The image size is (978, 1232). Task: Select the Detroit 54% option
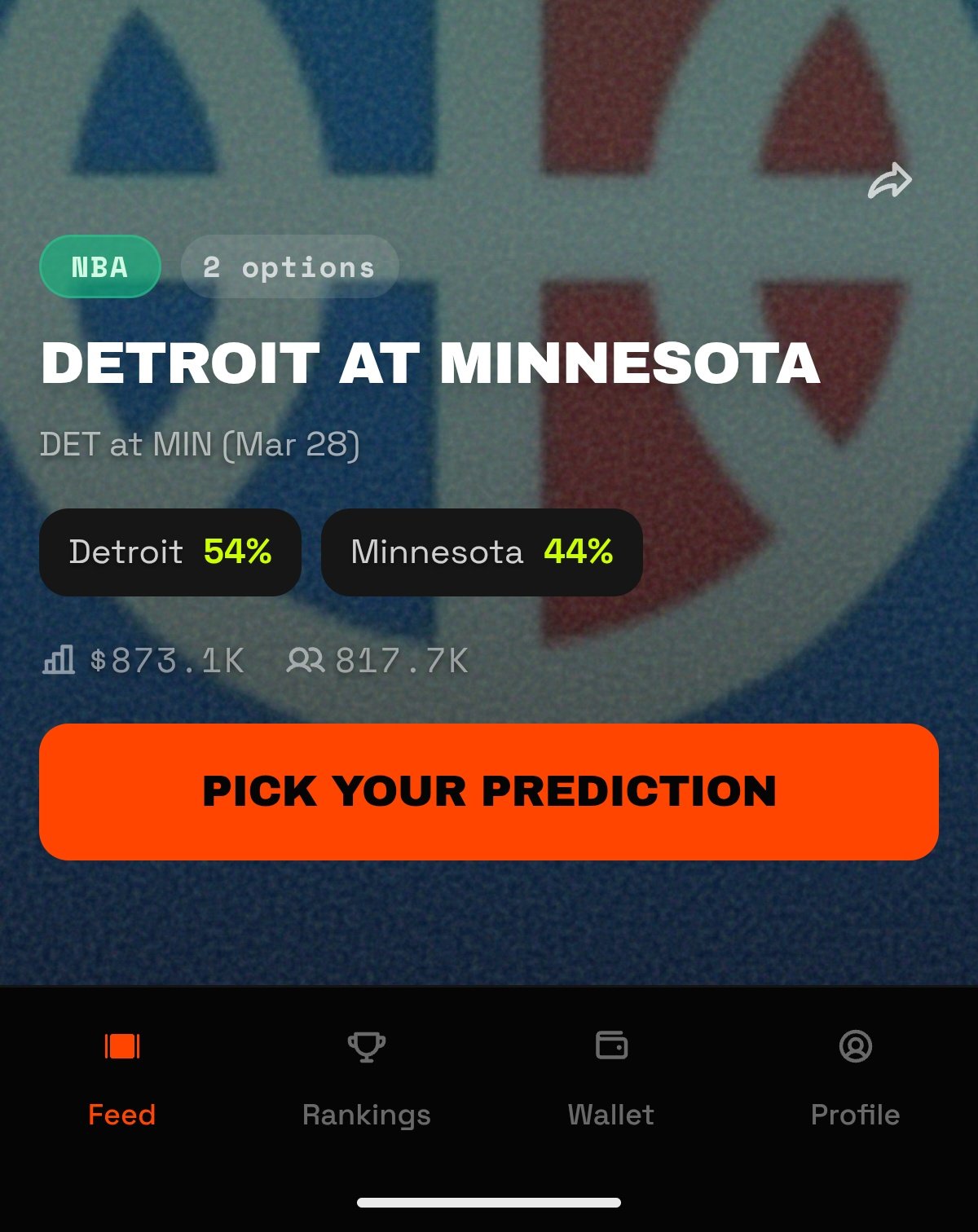170,552
